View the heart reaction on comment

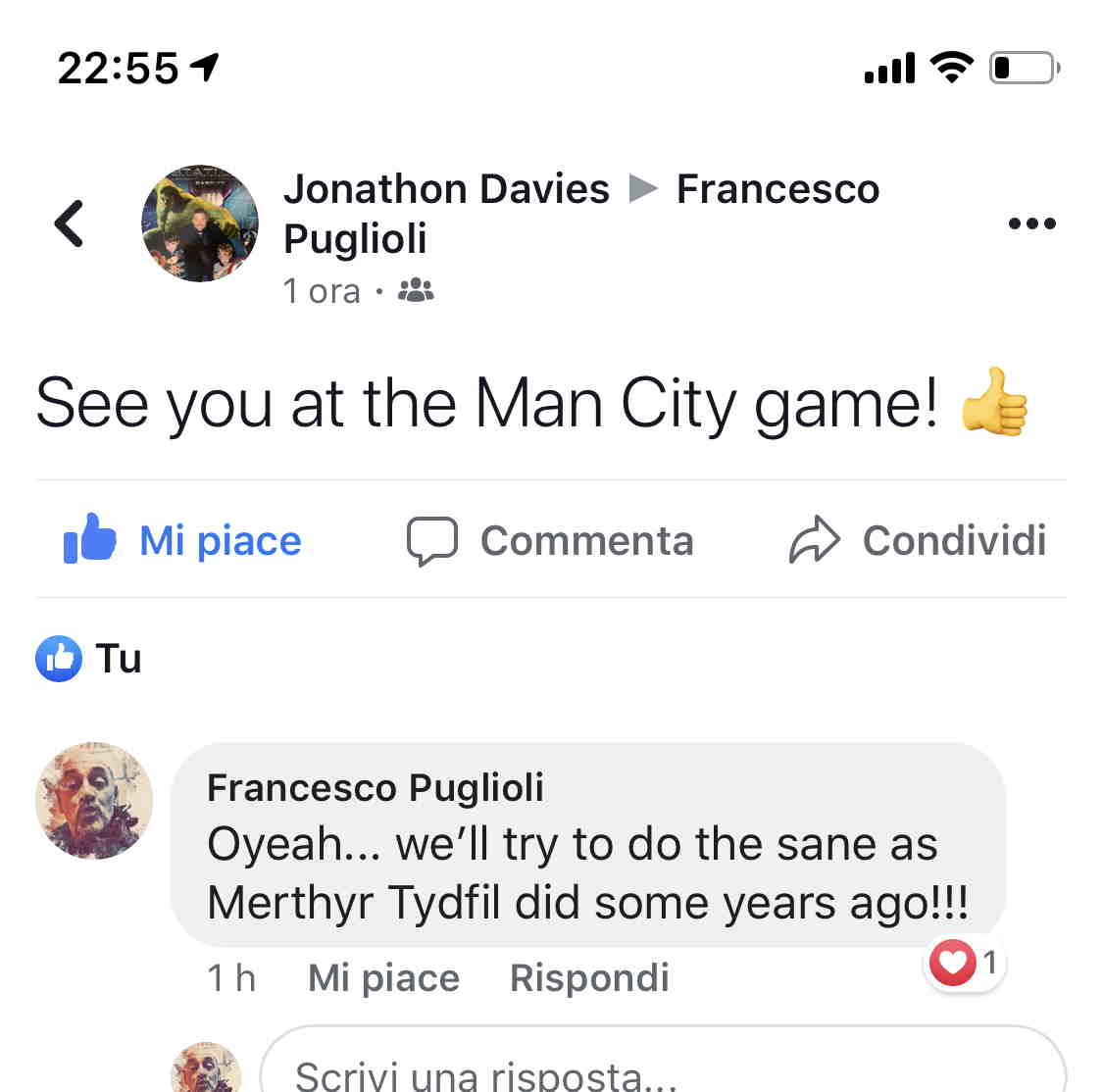coord(965,963)
